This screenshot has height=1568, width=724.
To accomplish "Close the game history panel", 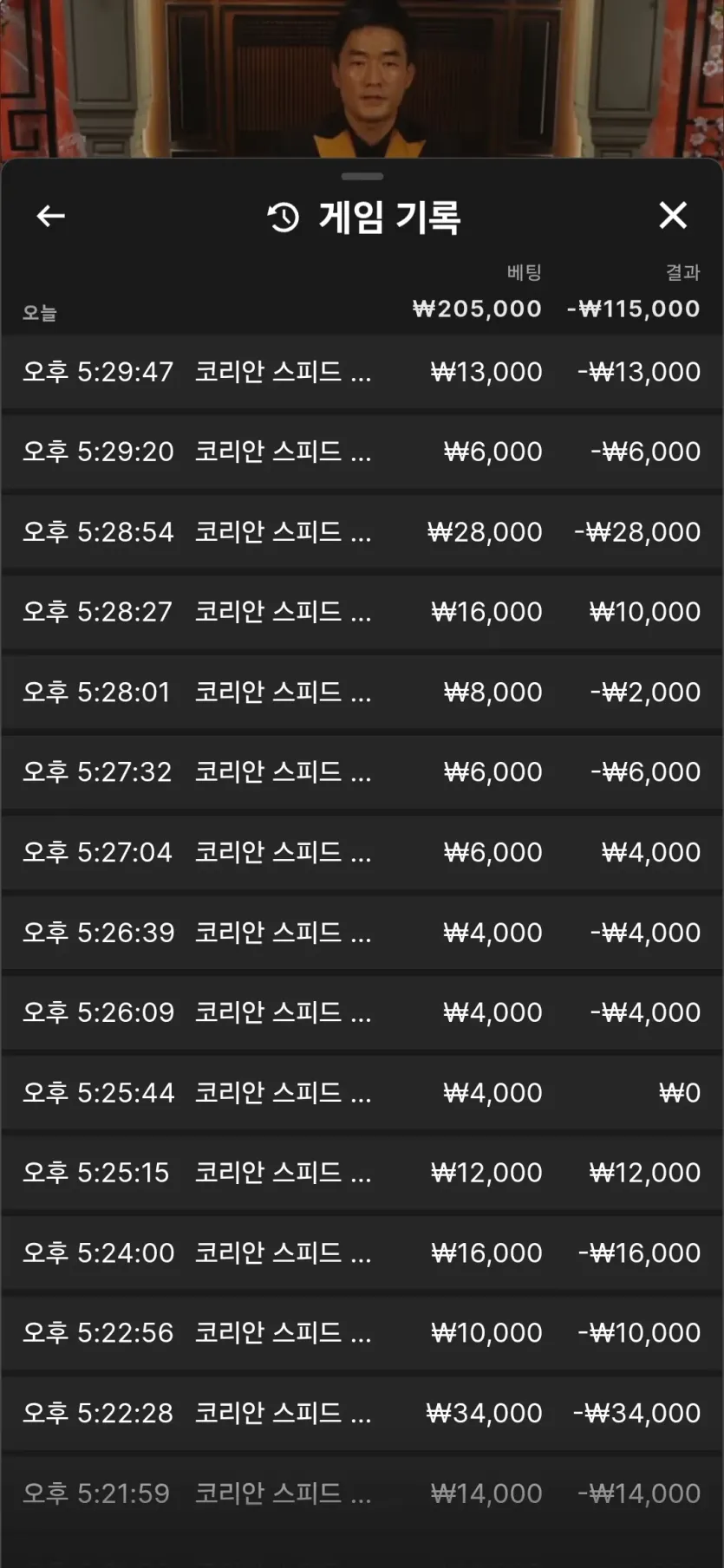I will tap(673, 215).
